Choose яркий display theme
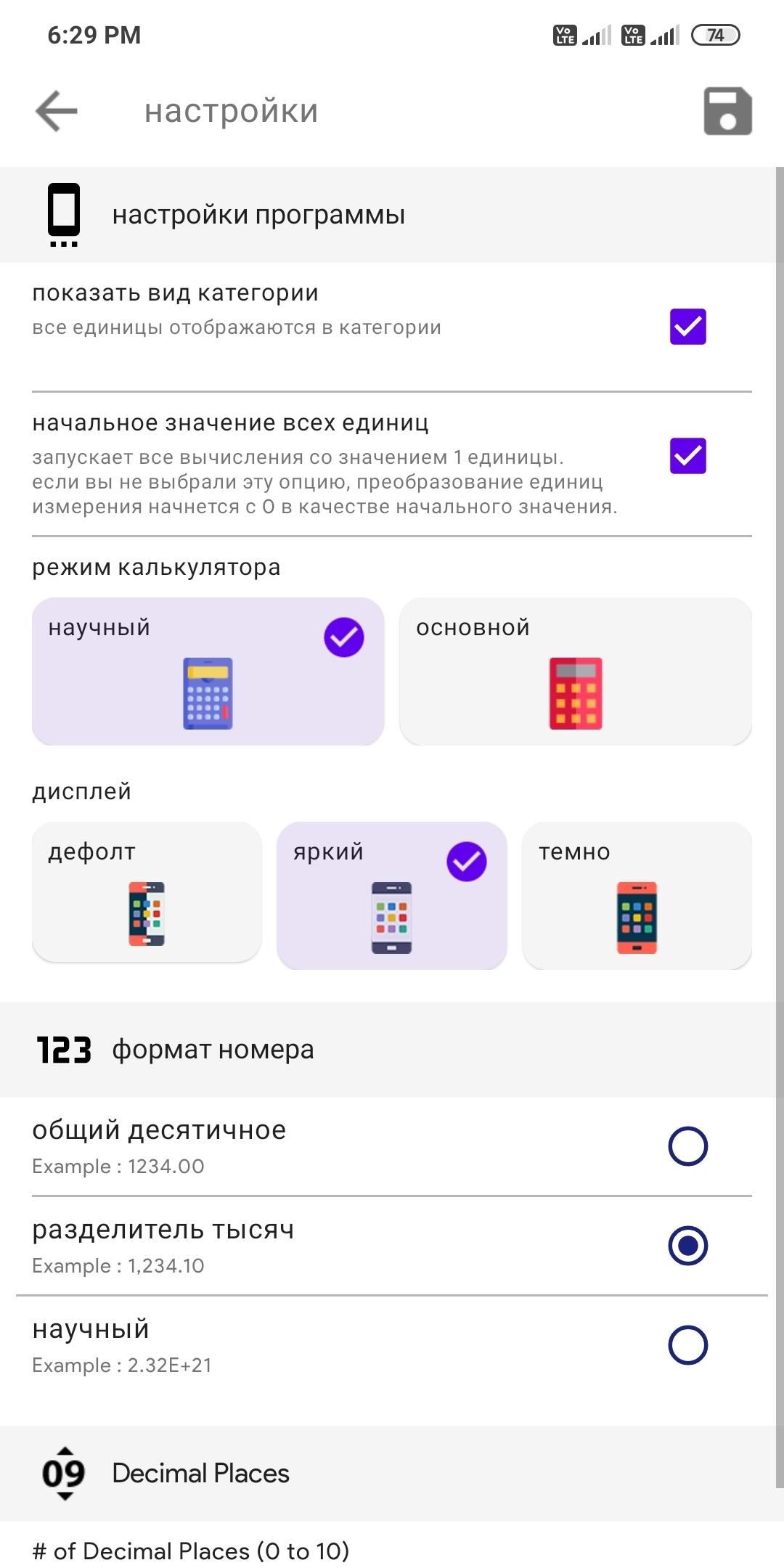Image resolution: width=784 pixels, height=1568 pixels. click(391, 896)
